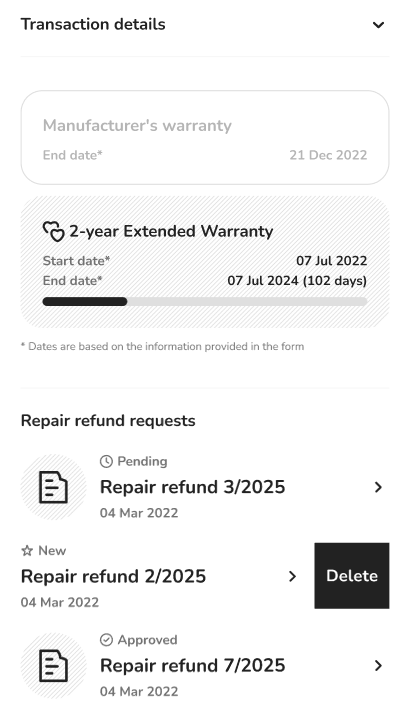Expand the Transaction details section
Viewport: 405px width, 717px height.
(205, 24)
